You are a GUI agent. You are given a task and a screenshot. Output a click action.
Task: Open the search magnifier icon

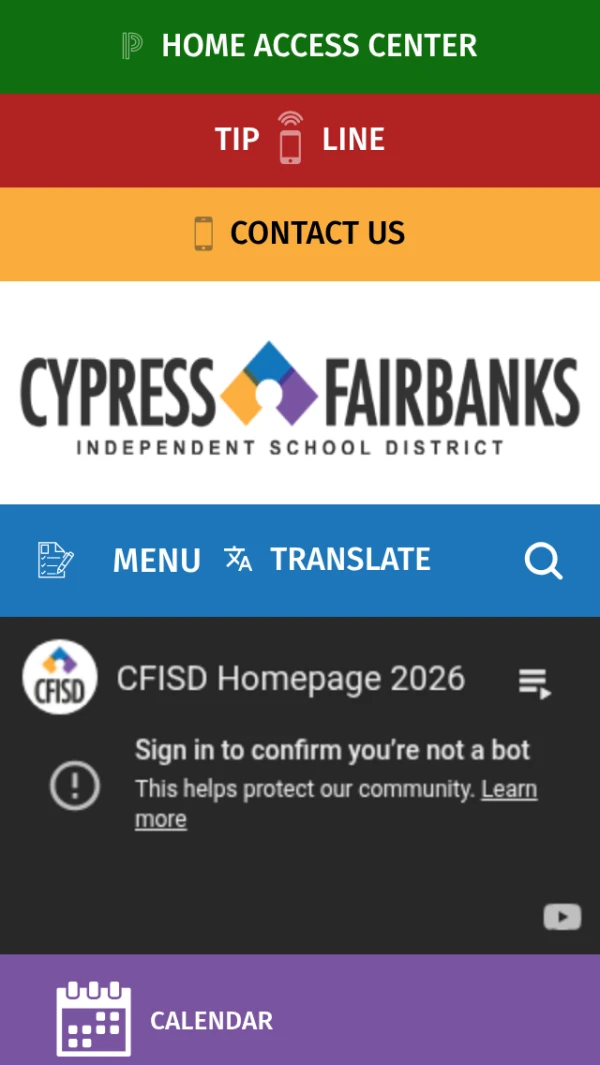543,561
